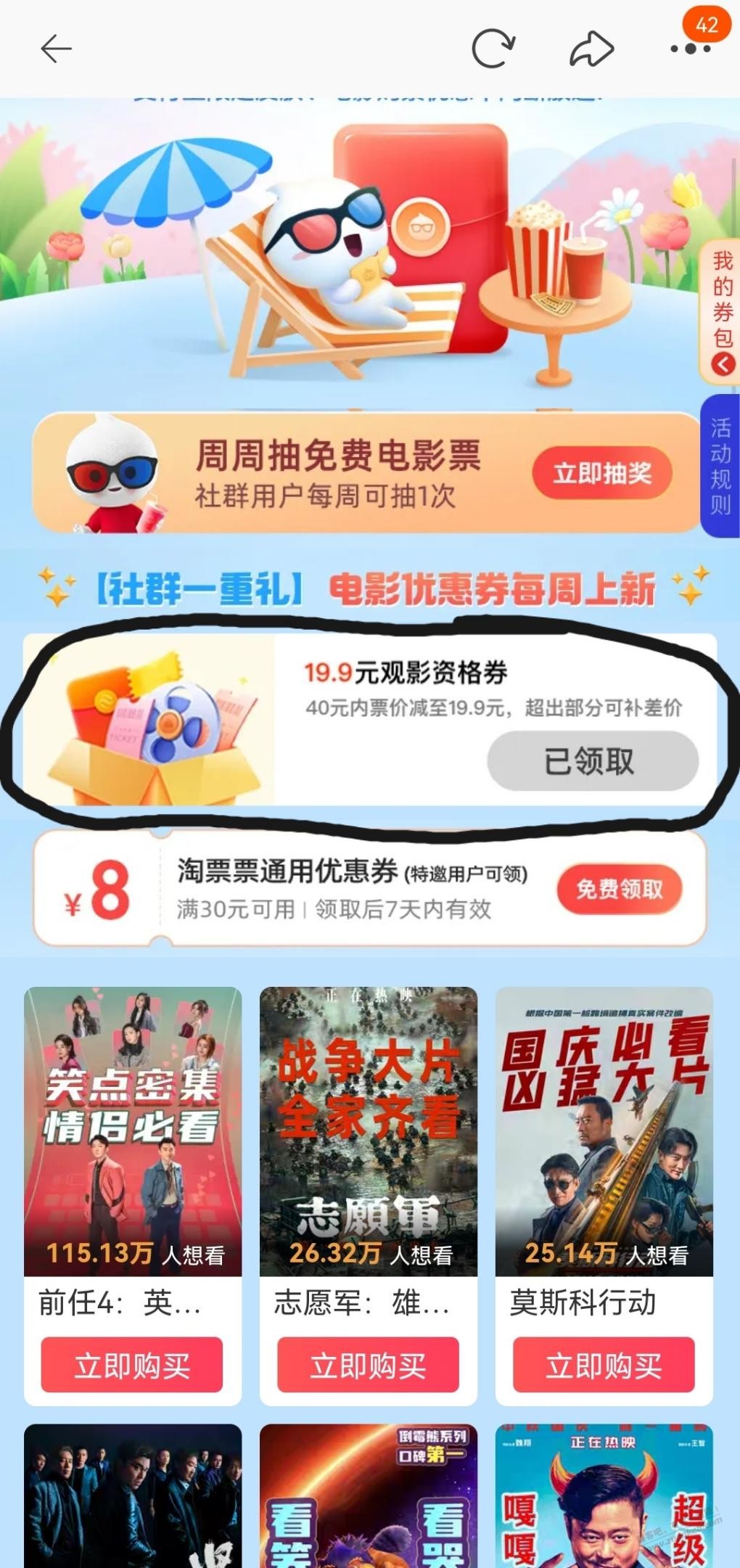Buy tickets for 志愿军
Viewport: 740px width, 1568px height.
coord(368,1366)
